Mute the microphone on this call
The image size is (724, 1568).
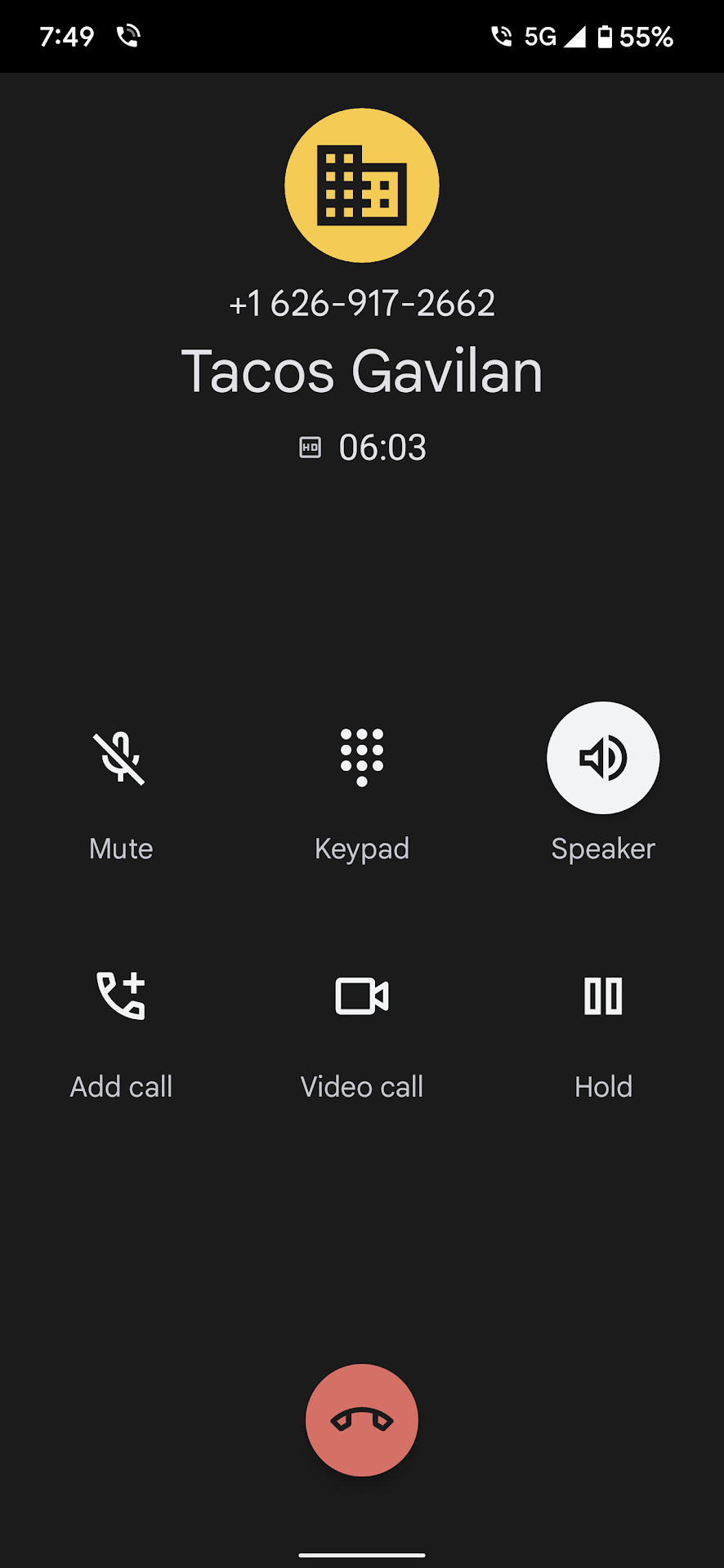click(x=120, y=759)
